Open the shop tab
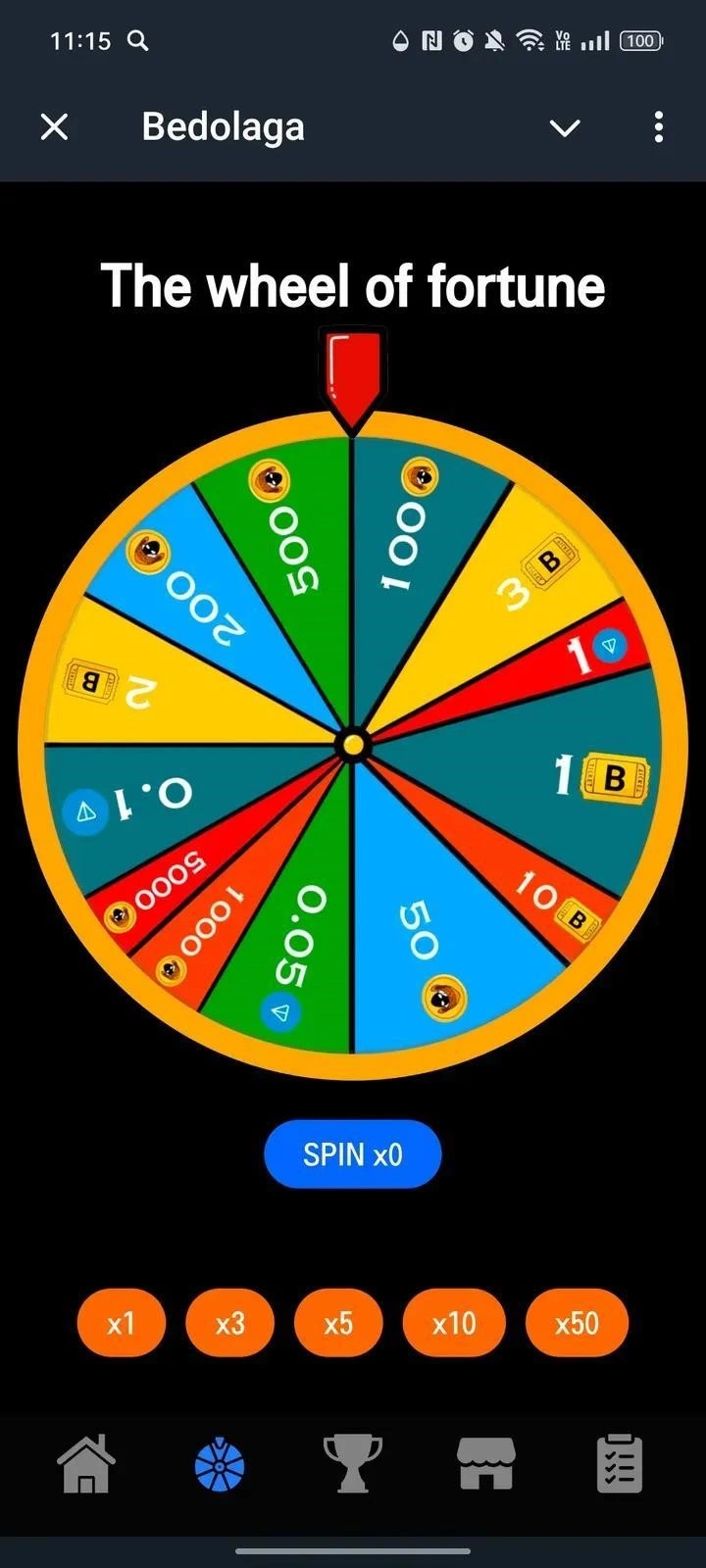The height and width of the screenshot is (1568, 706). (x=486, y=1464)
